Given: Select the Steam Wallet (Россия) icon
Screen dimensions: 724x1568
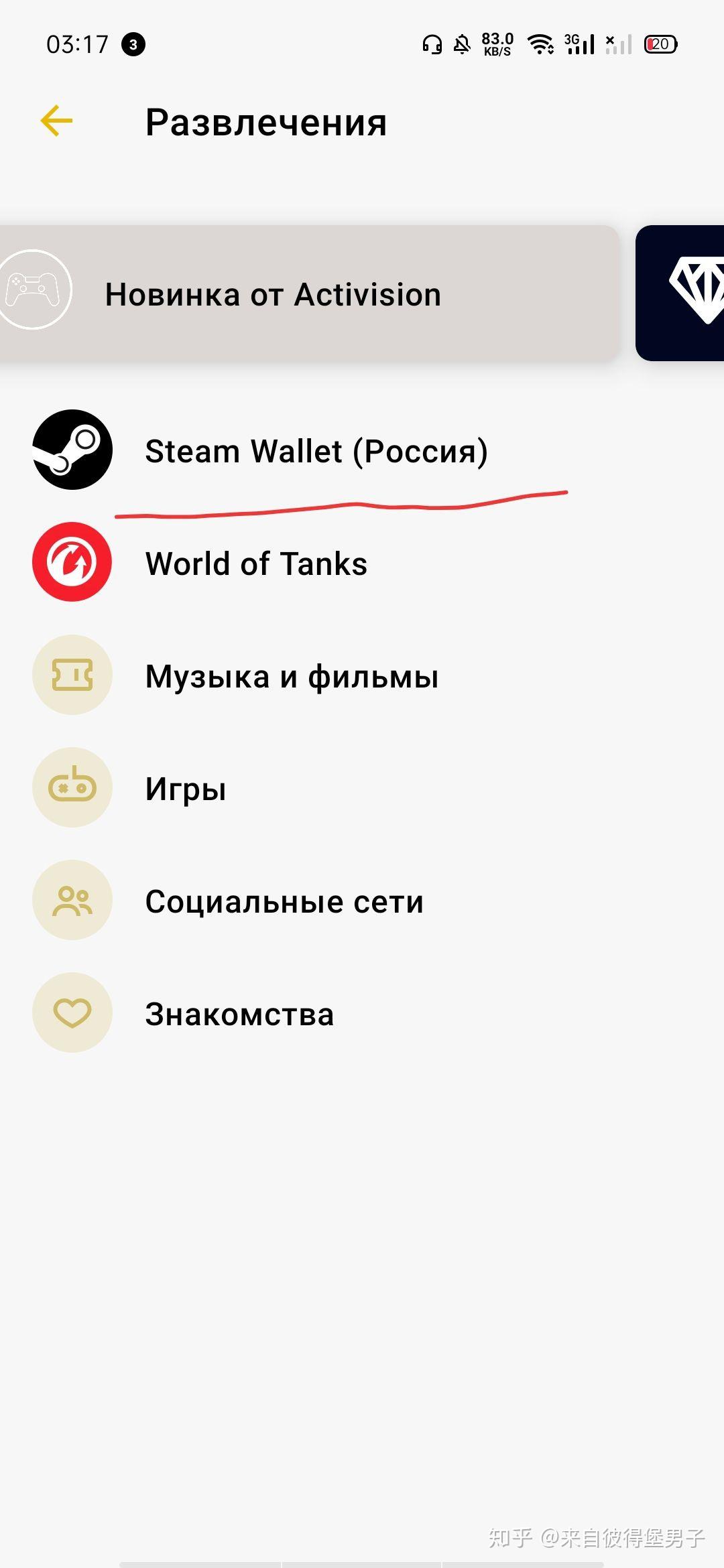Looking at the screenshot, I should (72, 451).
